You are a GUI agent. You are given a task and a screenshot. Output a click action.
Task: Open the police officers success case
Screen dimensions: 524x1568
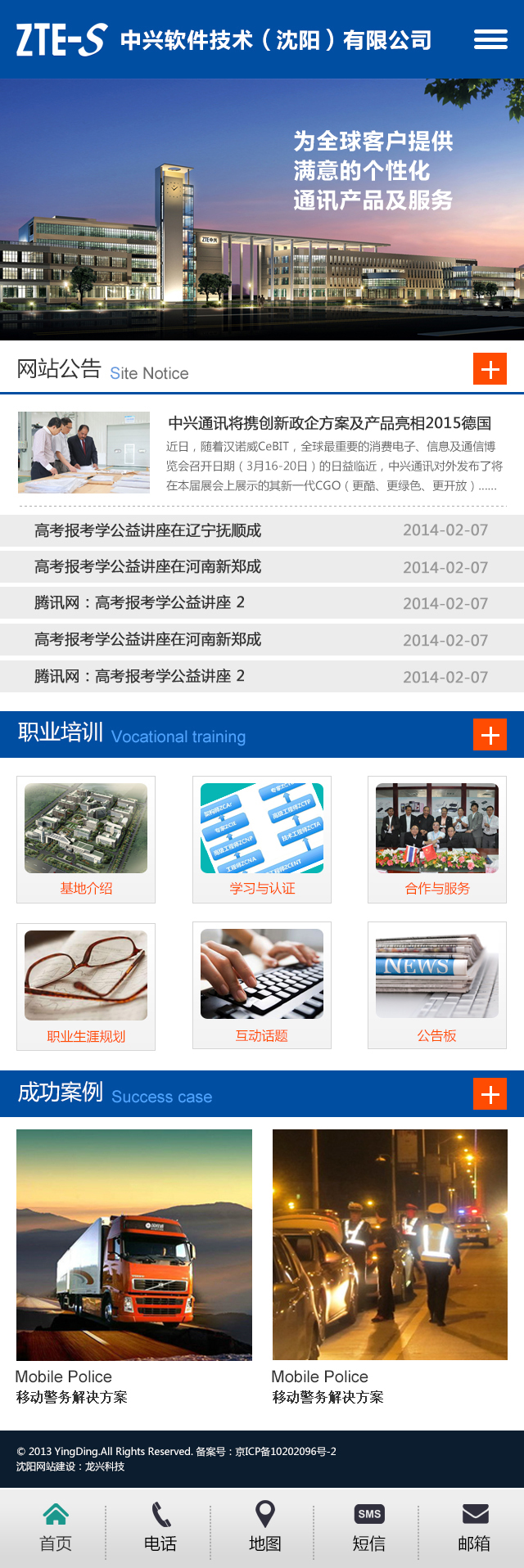pos(390,1244)
